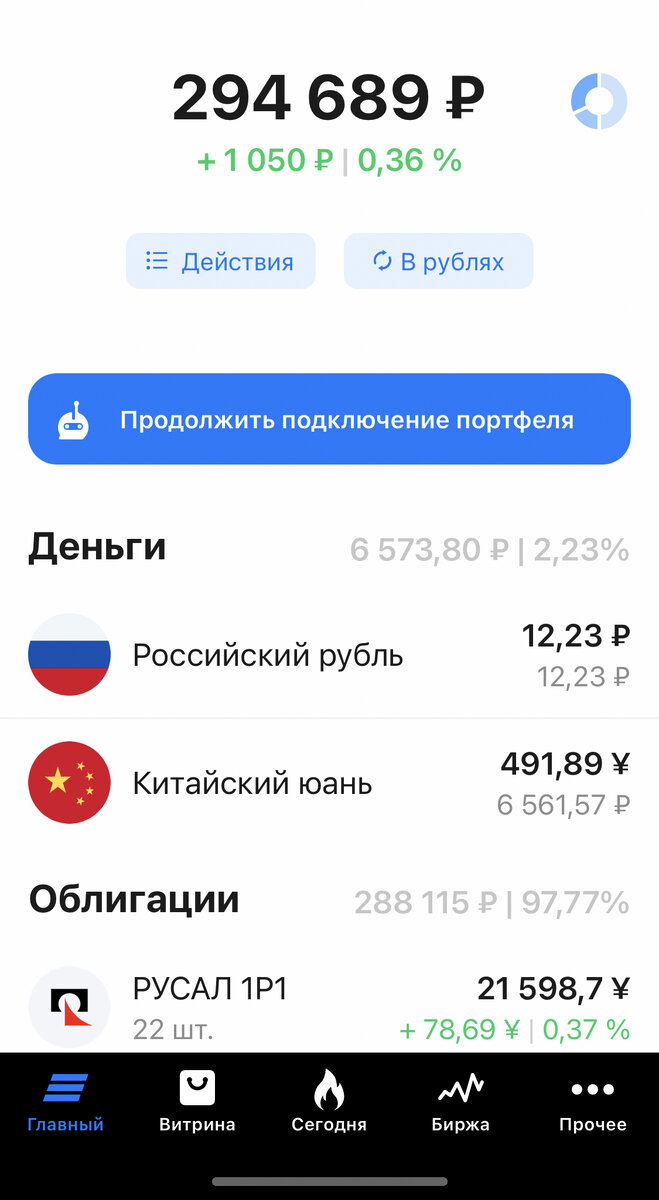Screen dimensions: 659x1200
Task: Switch currency with В рублях button
Action: pyautogui.click(x=438, y=262)
